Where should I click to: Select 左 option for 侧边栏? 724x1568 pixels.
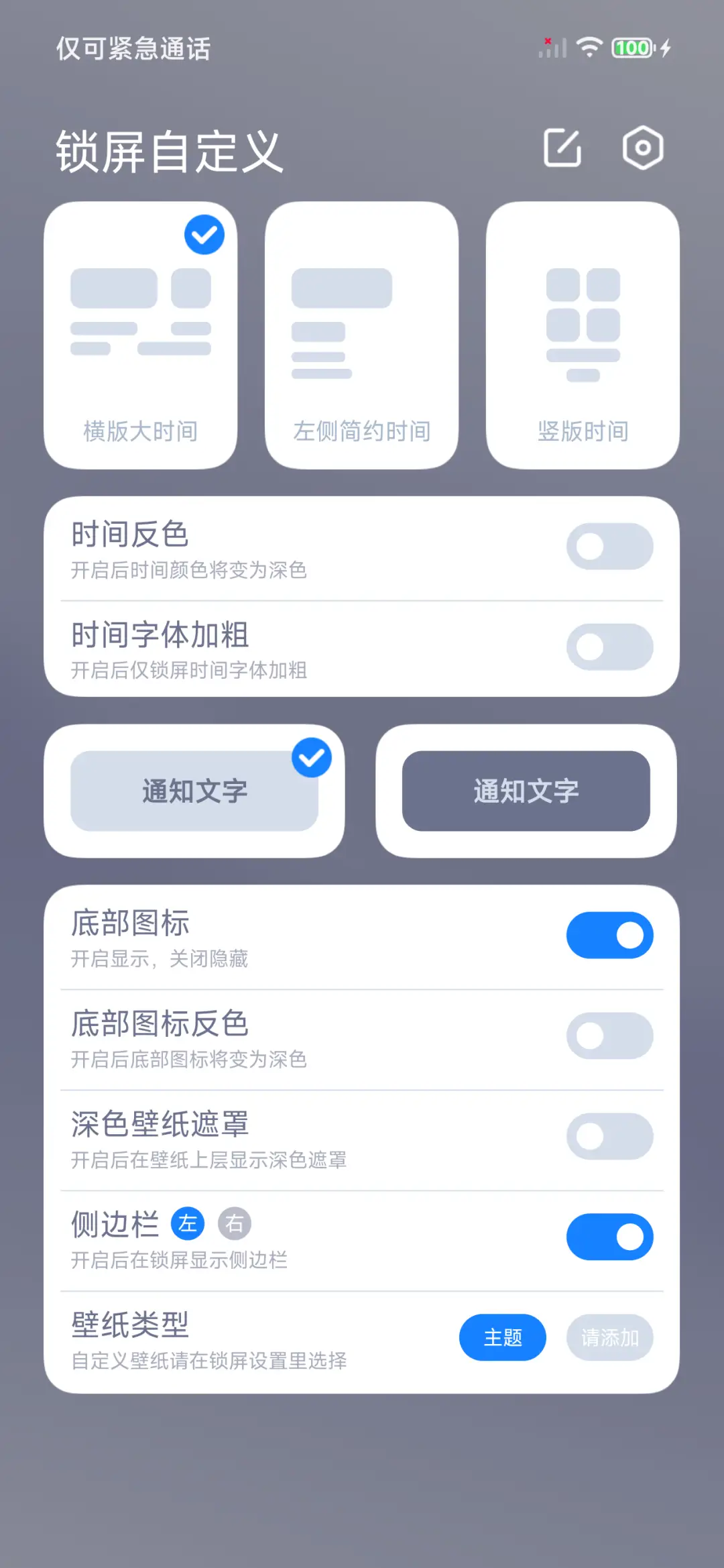pos(188,1224)
